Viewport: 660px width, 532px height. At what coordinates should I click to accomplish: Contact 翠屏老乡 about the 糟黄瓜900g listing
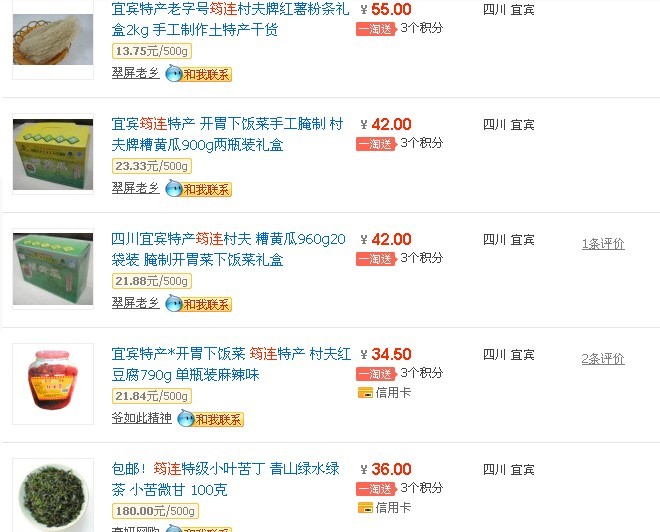point(198,189)
